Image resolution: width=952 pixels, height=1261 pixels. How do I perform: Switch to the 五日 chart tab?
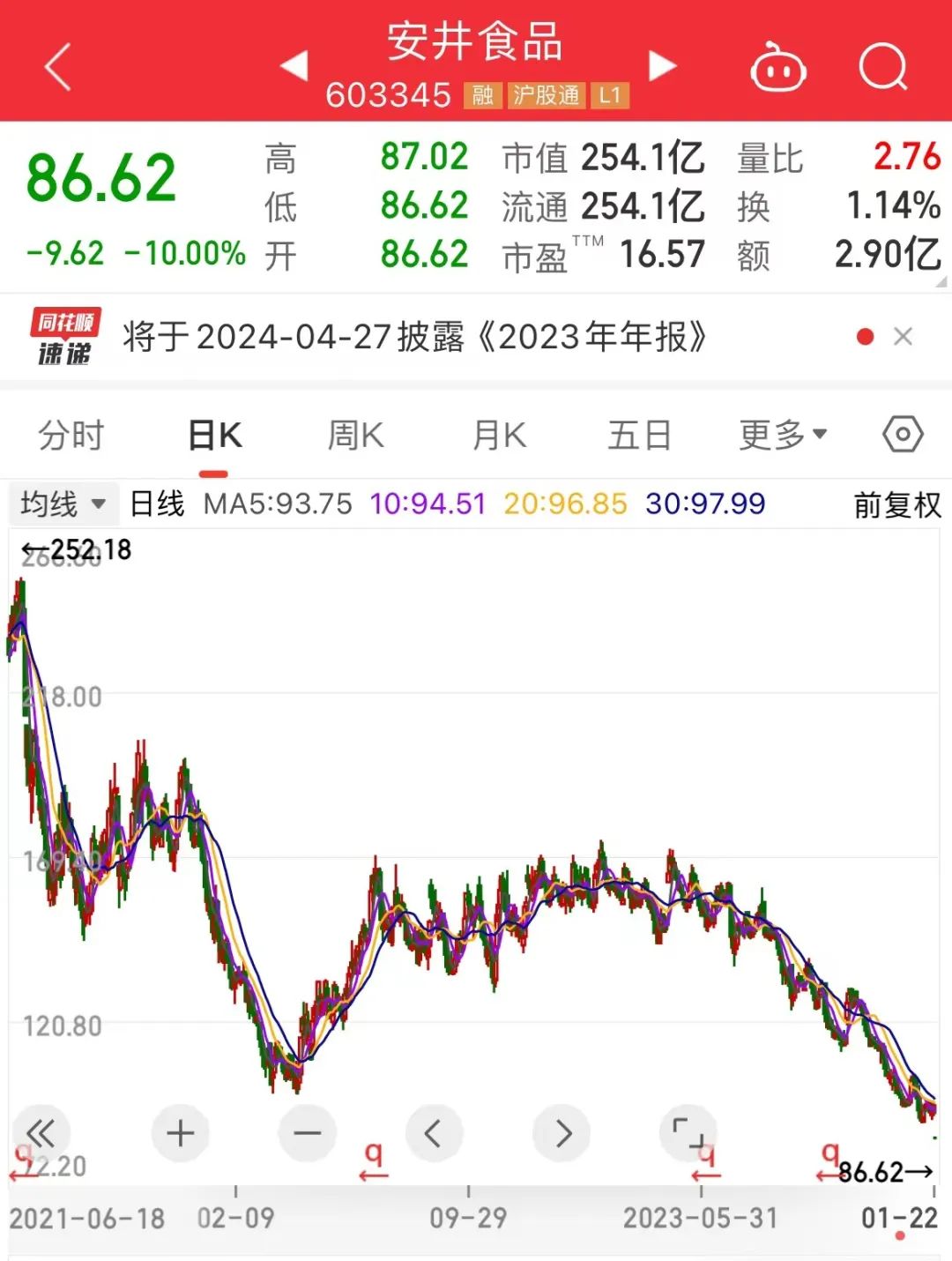coord(639,435)
